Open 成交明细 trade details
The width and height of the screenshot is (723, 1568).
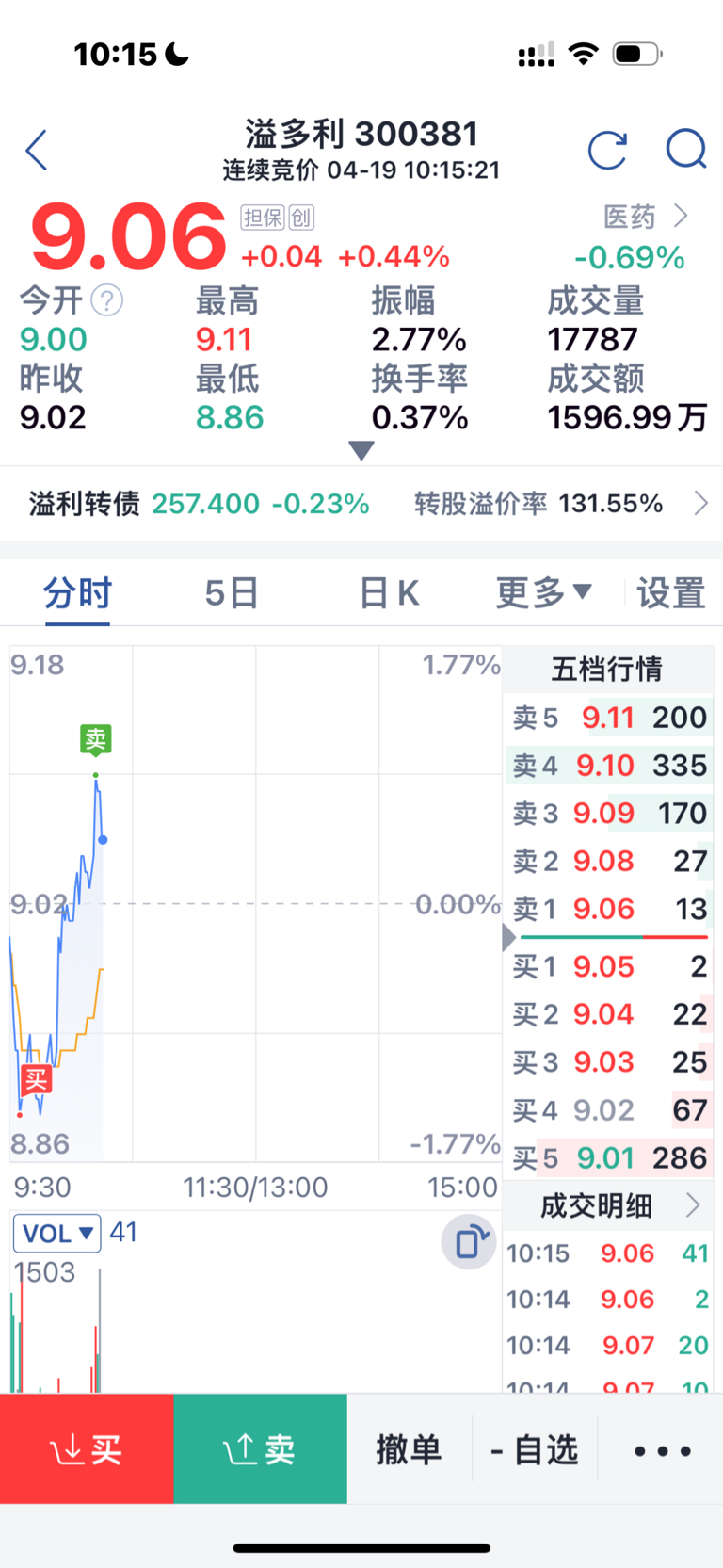609,1206
